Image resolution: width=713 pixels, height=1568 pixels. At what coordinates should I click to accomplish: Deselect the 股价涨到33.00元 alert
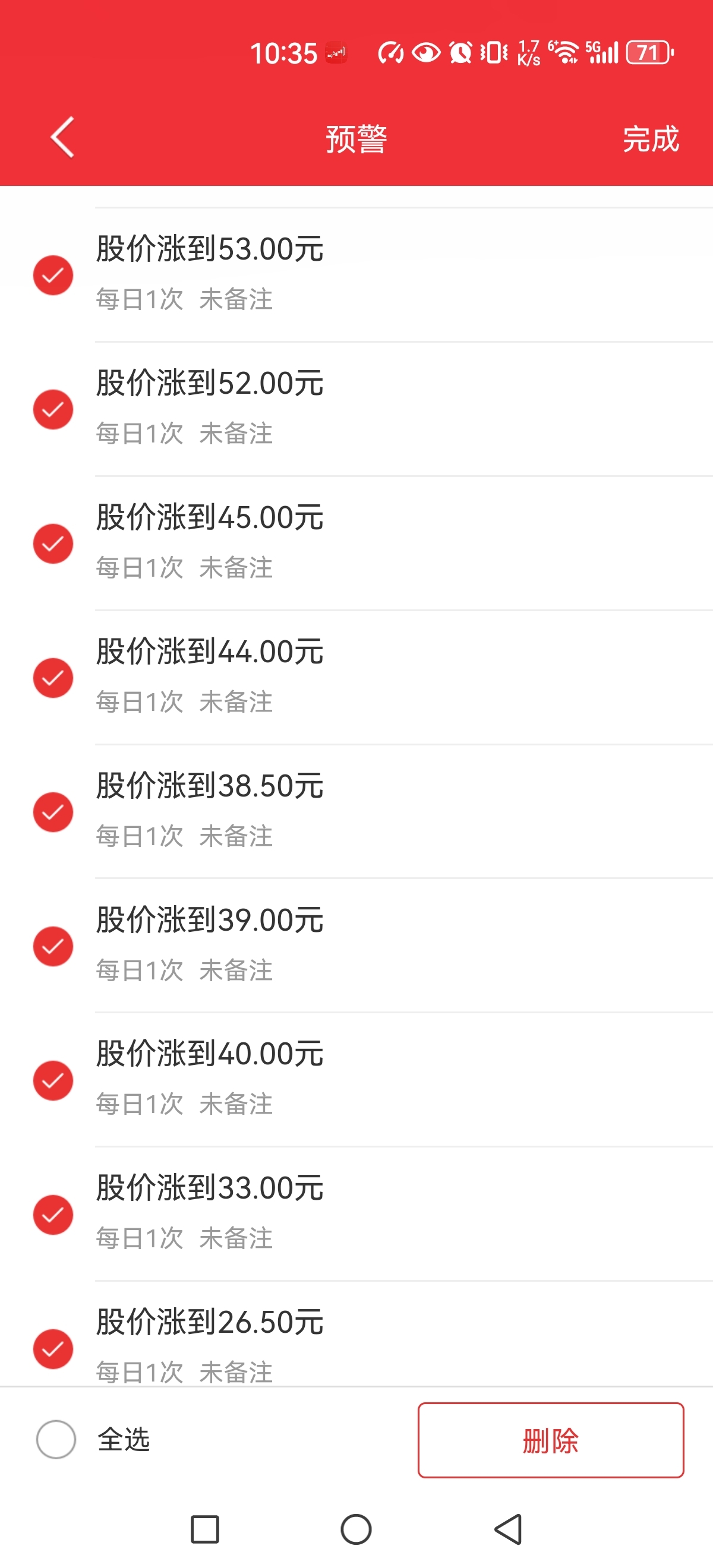[53, 1215]
